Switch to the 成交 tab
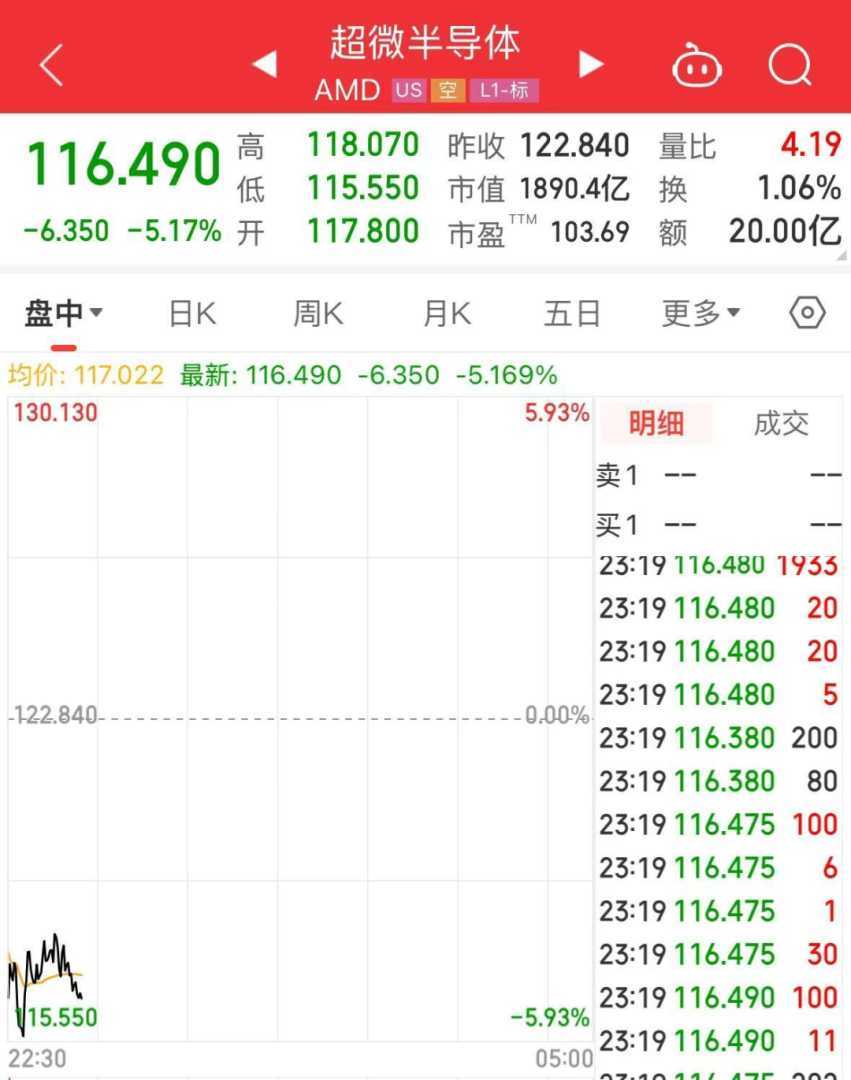The image size is (851, 1080). click(780, 424)
